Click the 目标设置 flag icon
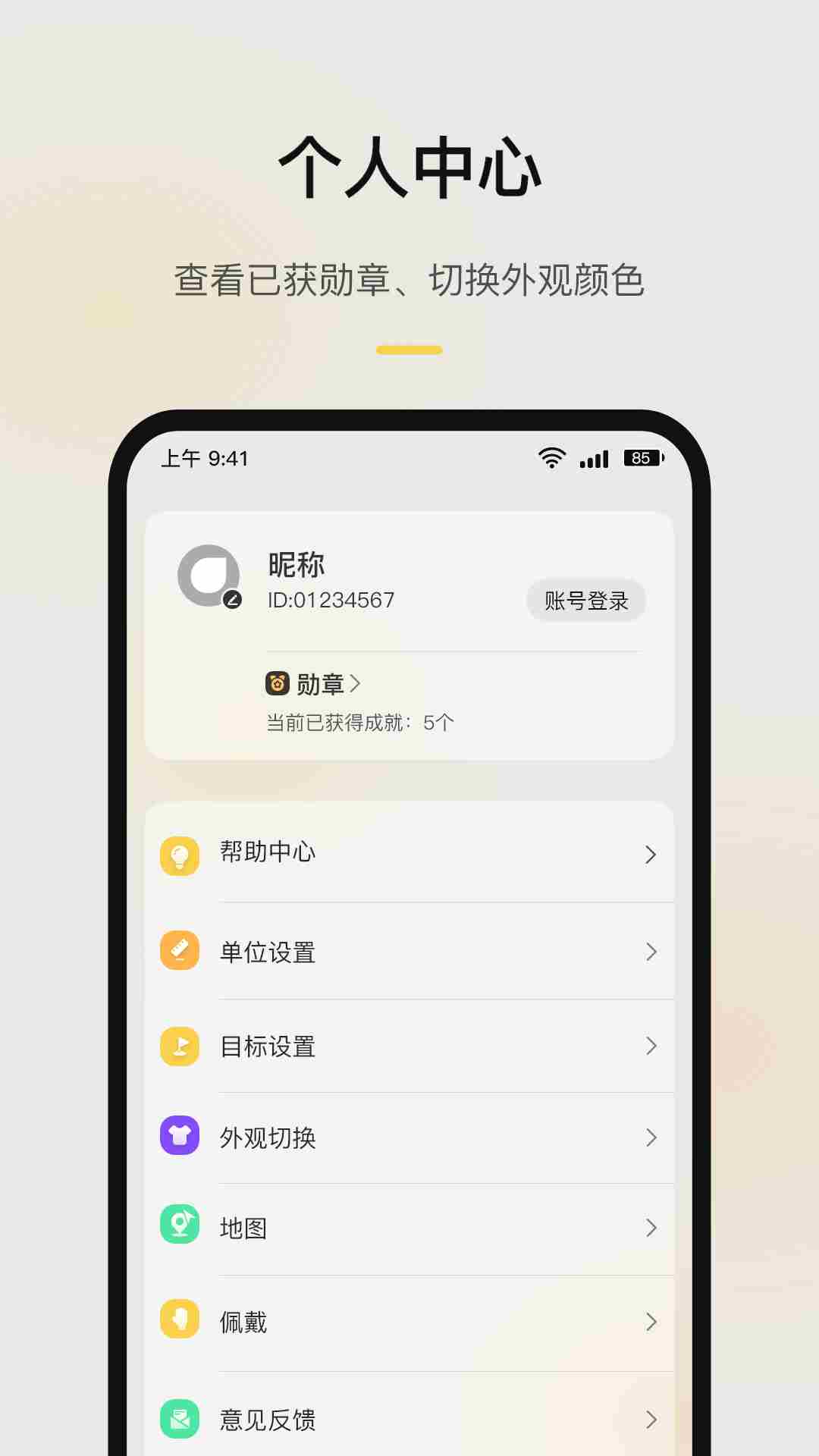 pyautogui.click(x=180, y=1046)
